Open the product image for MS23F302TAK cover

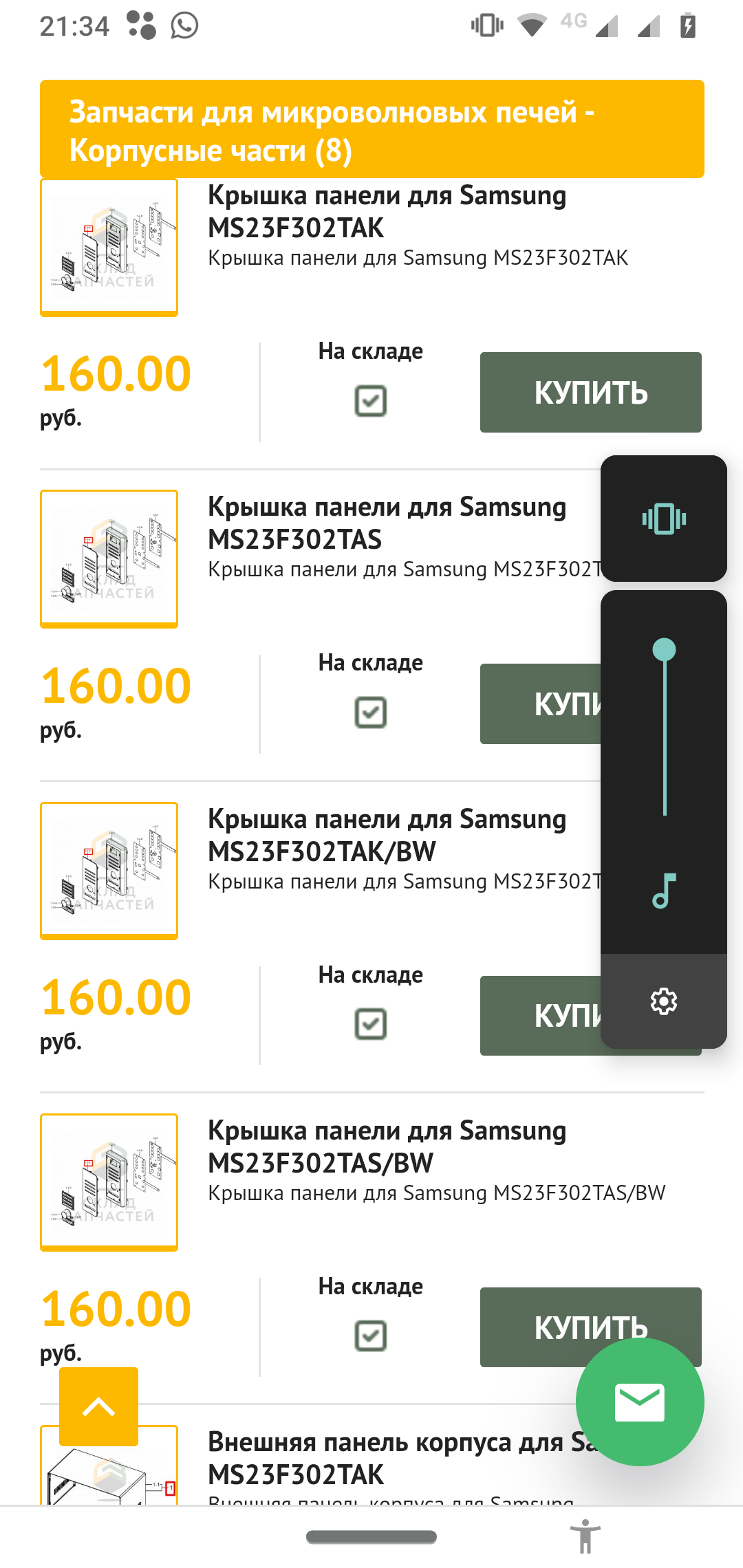pyautogui.click(x=109, y=248)
